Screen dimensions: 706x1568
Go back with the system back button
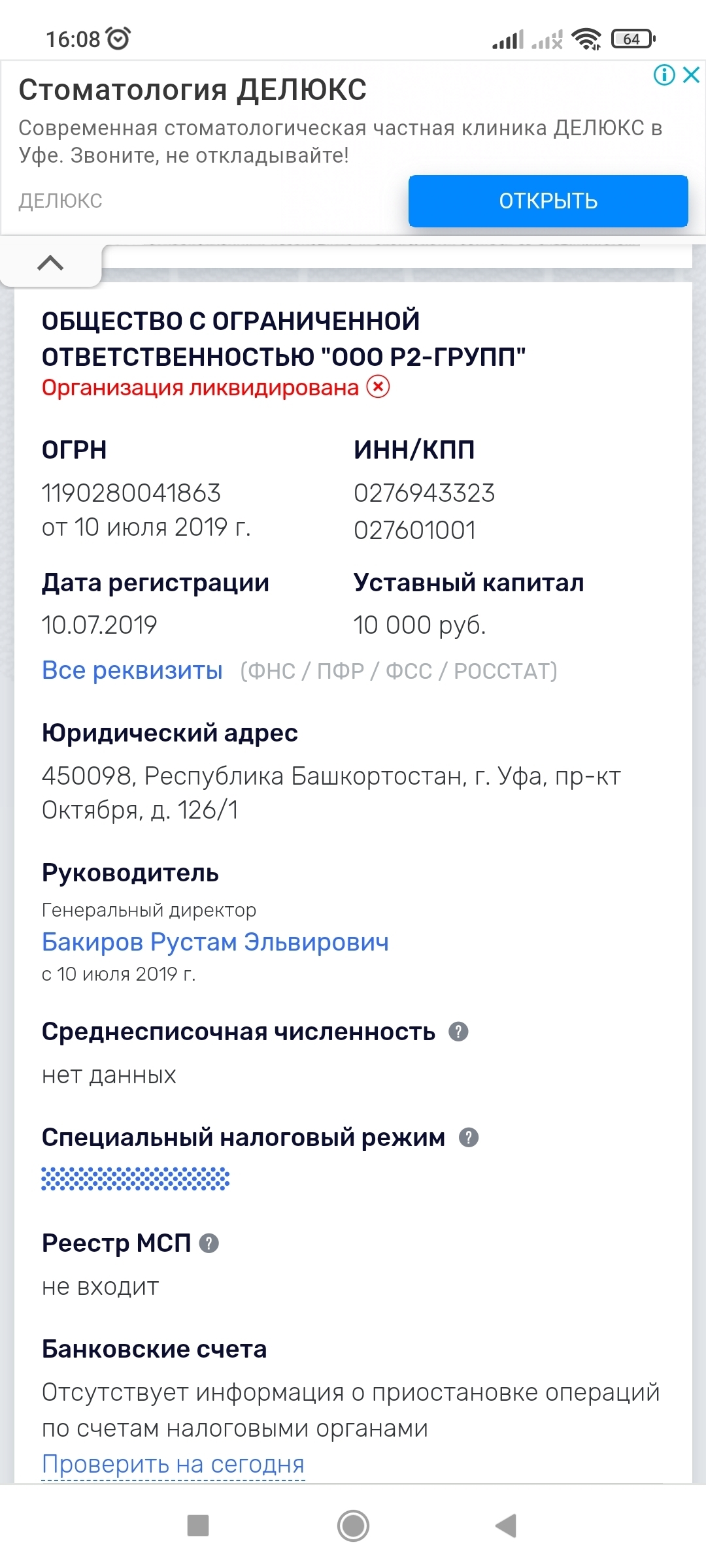coord(507,1526)
